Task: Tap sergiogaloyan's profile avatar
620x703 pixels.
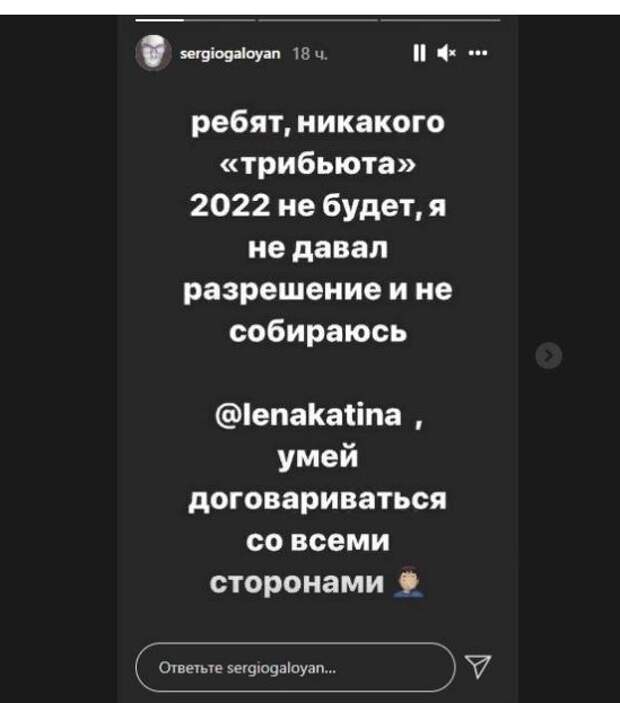Action: click(154, 53)
